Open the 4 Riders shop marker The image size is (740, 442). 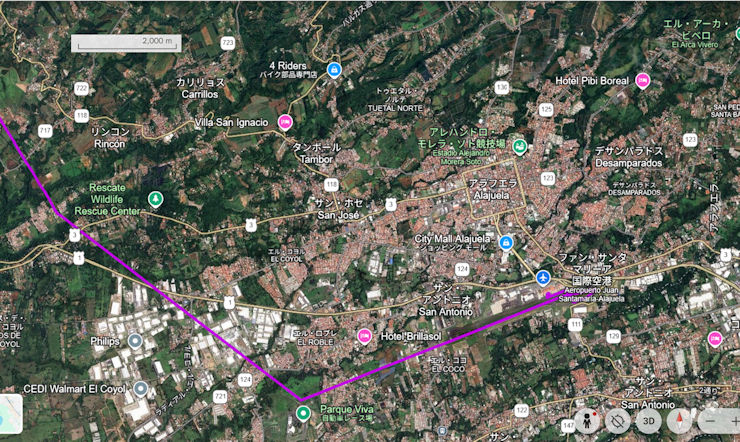(x=334, y=70)
